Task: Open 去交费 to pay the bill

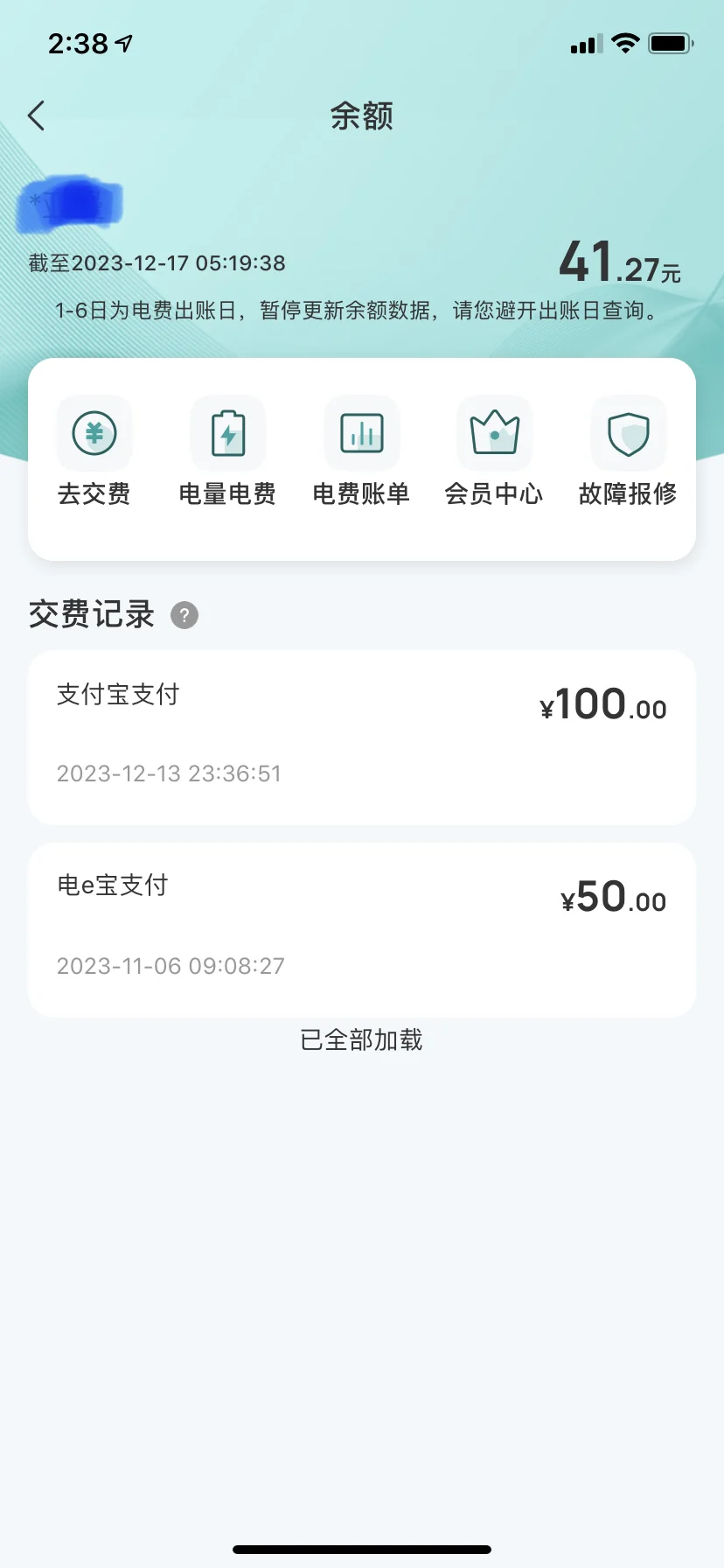Action: [x=94, y=451]
